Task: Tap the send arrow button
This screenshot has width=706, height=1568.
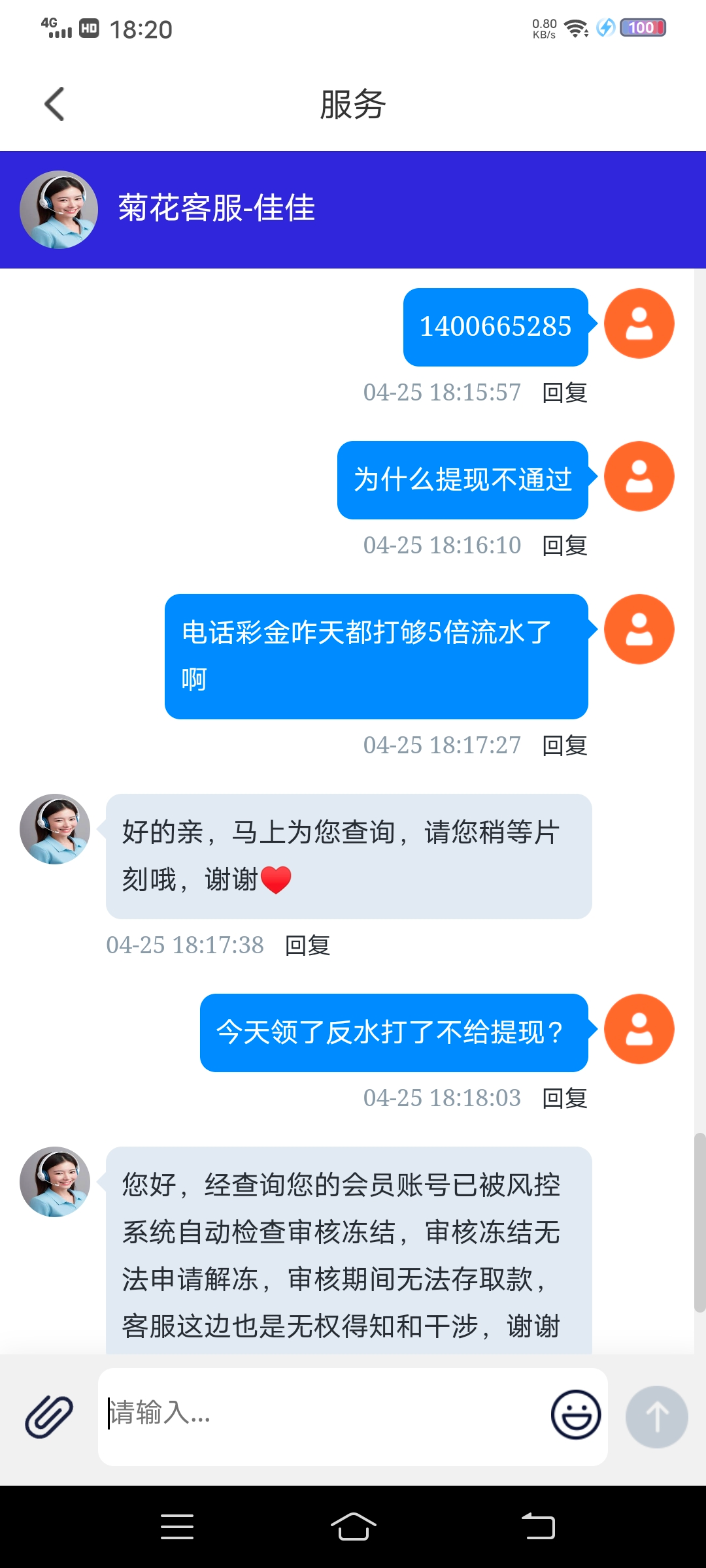Action: tap(656, 1418)
